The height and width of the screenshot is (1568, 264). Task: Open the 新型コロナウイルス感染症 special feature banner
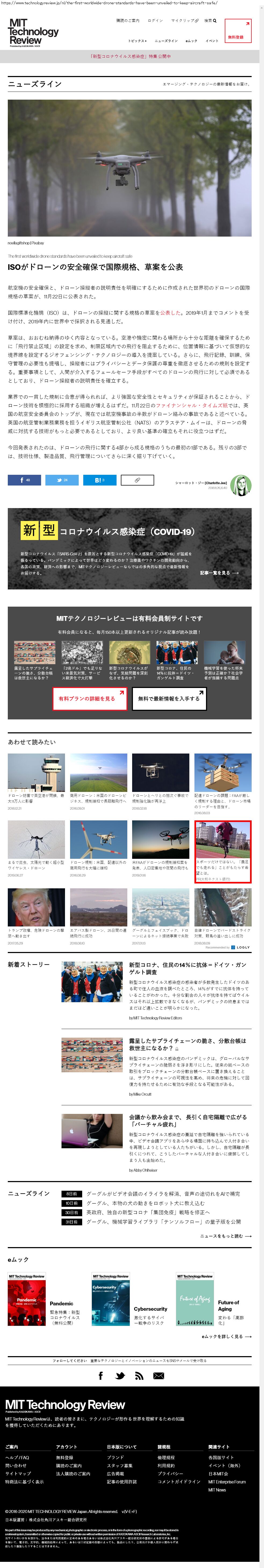[x=131, y=56]
